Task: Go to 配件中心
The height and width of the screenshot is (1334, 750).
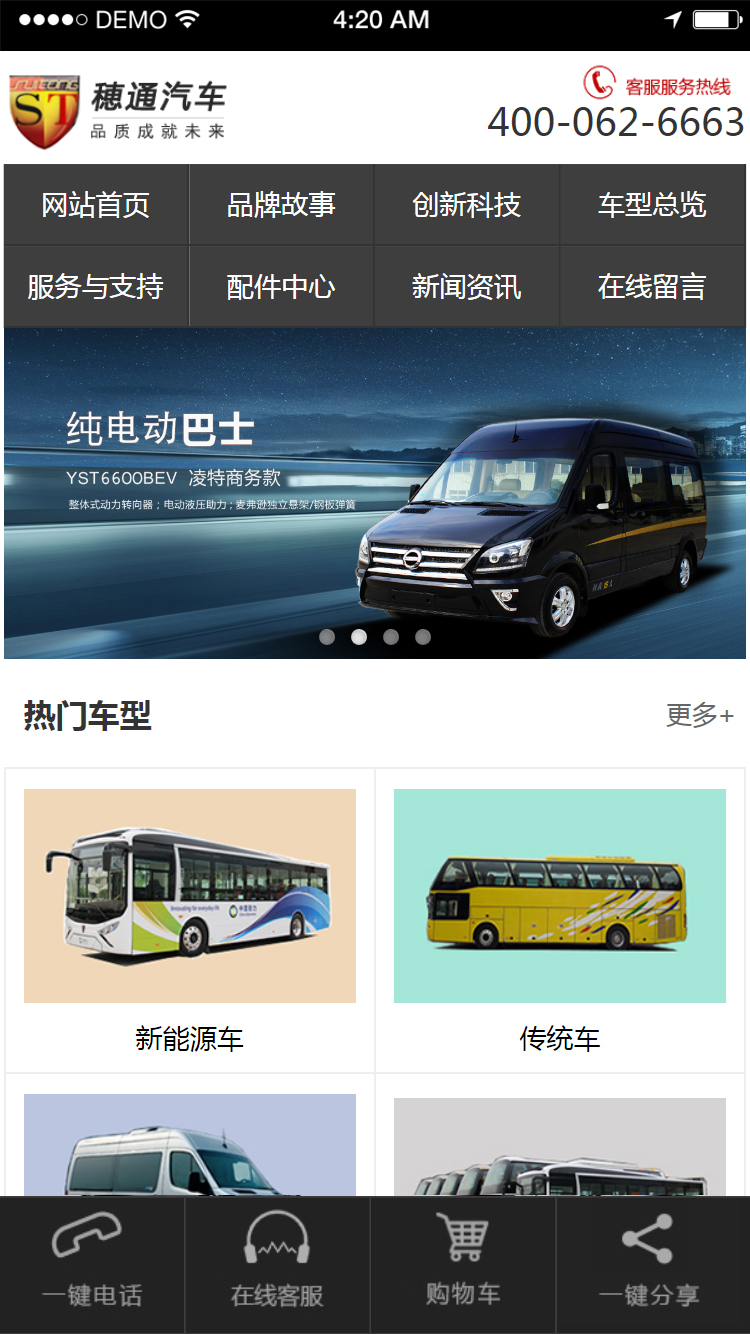Action: [x=281, y=287]
